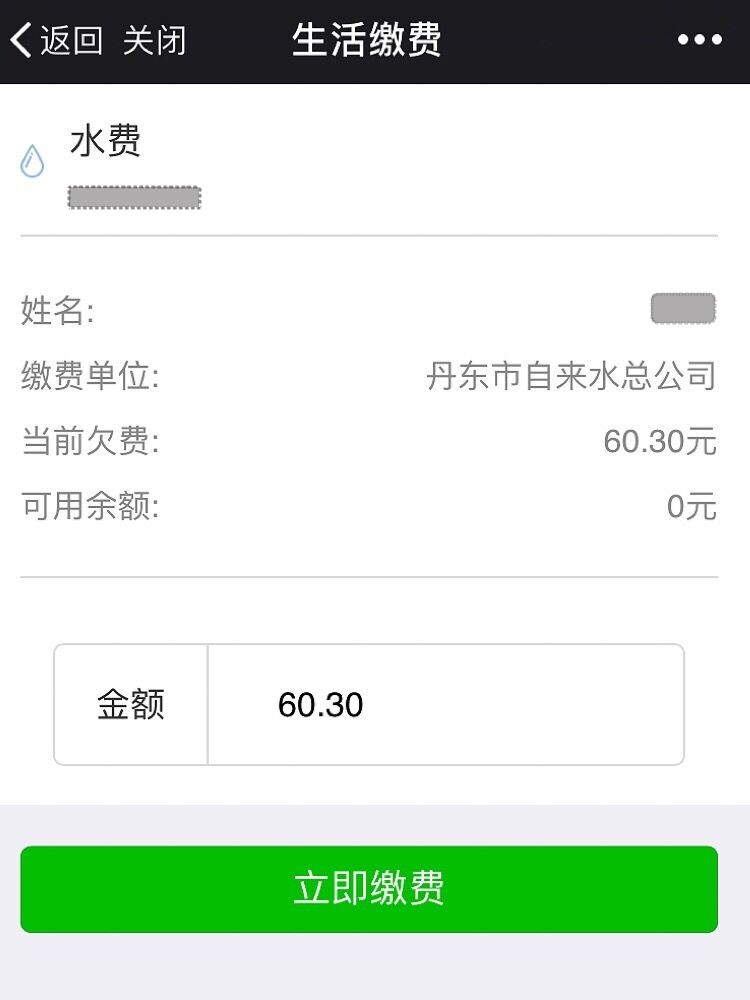The width and height of the screenshot is (750, 1000).
Task: Tap 立即缴费 to pay now
Action: pyautogui.click(x=369, y=889)
